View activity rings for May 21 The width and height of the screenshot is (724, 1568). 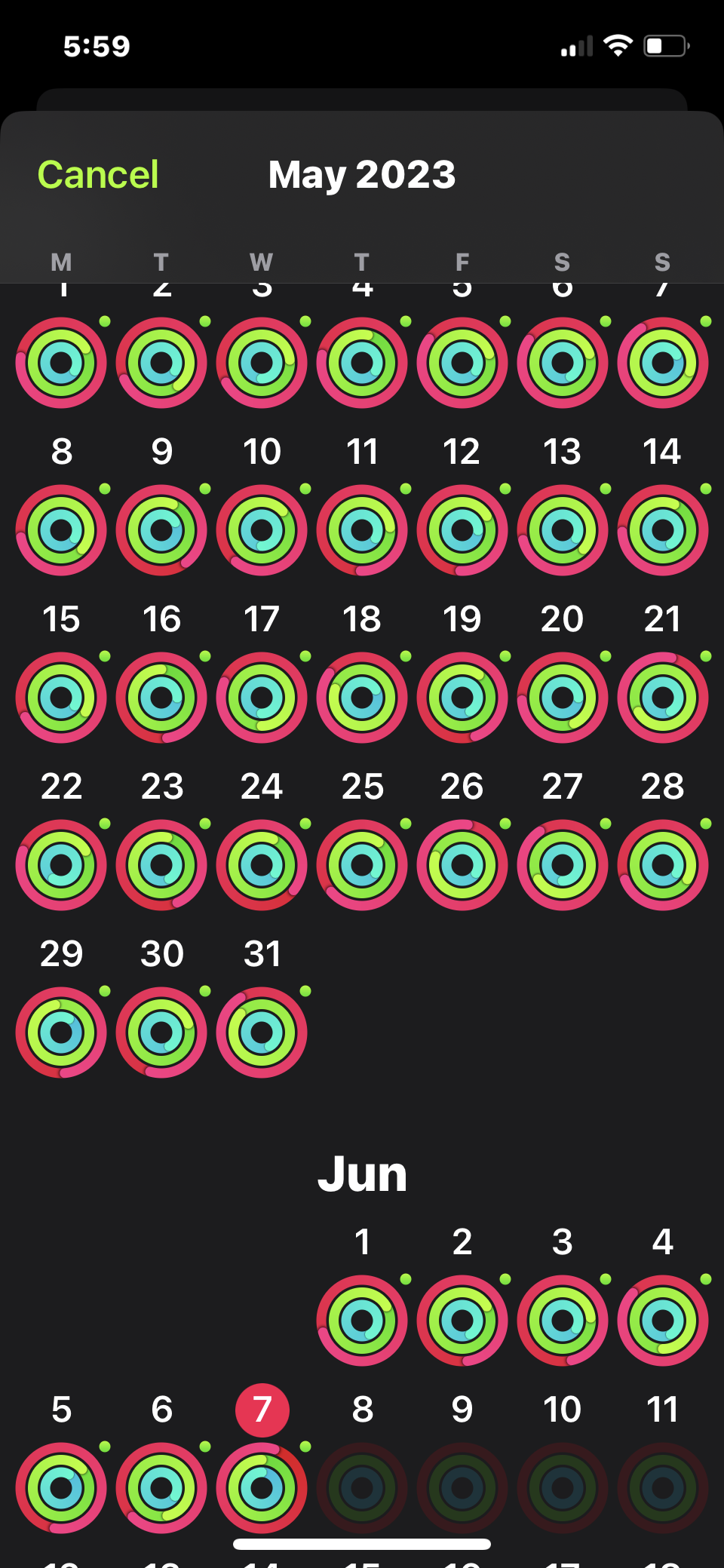point(662,698)
